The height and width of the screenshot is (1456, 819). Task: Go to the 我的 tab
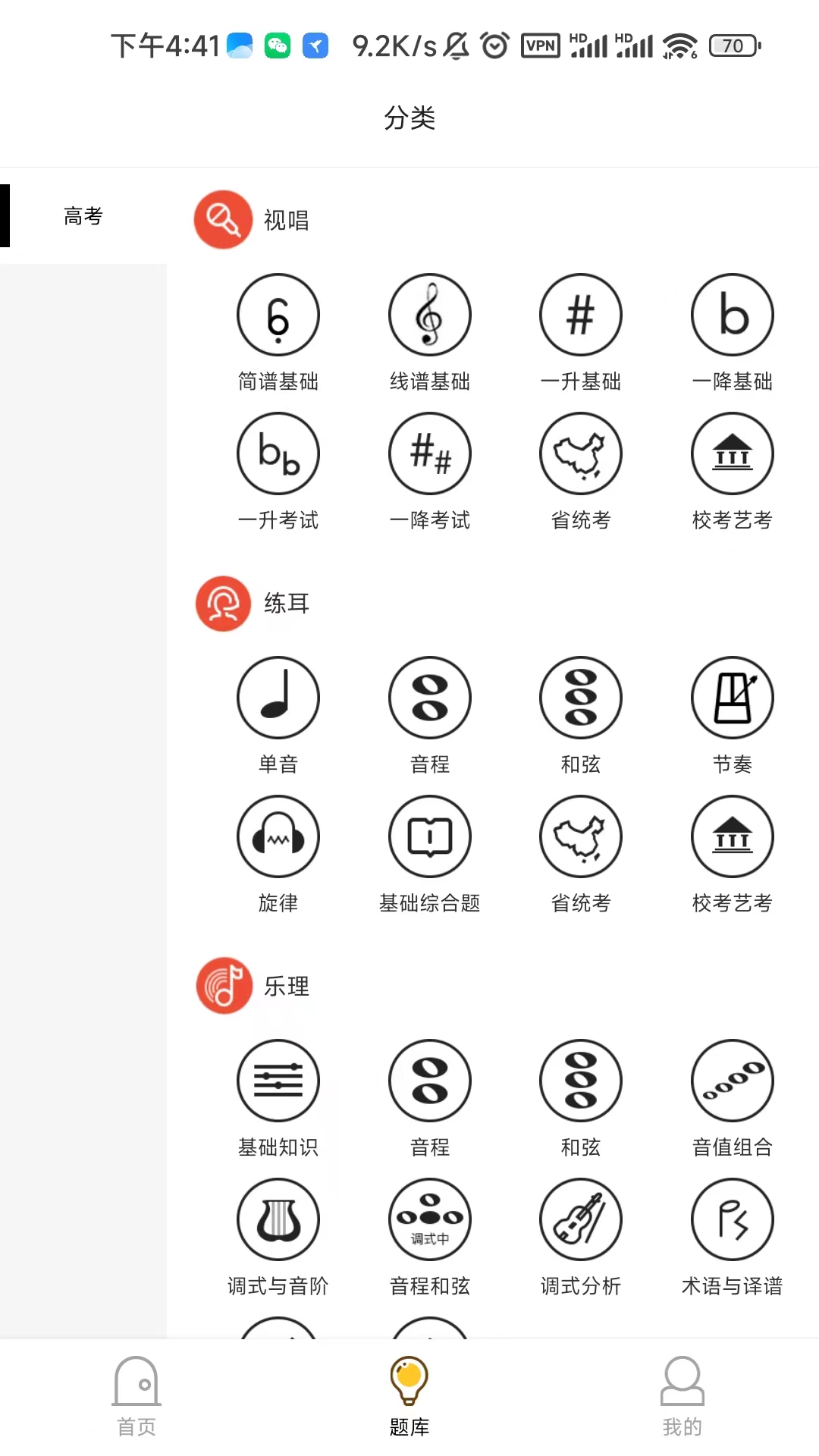click(682, 1396)
